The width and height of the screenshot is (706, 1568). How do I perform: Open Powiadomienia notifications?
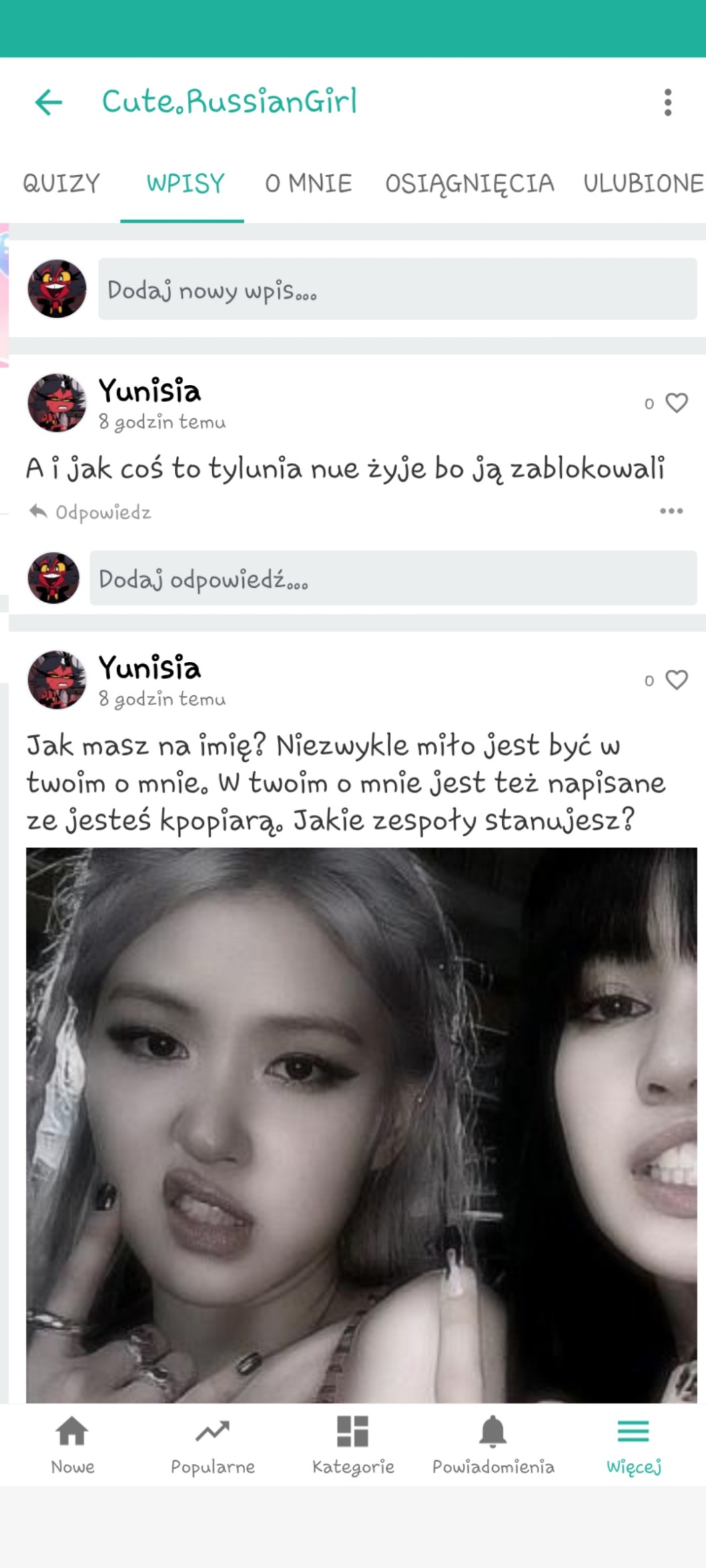point(493,1444)
